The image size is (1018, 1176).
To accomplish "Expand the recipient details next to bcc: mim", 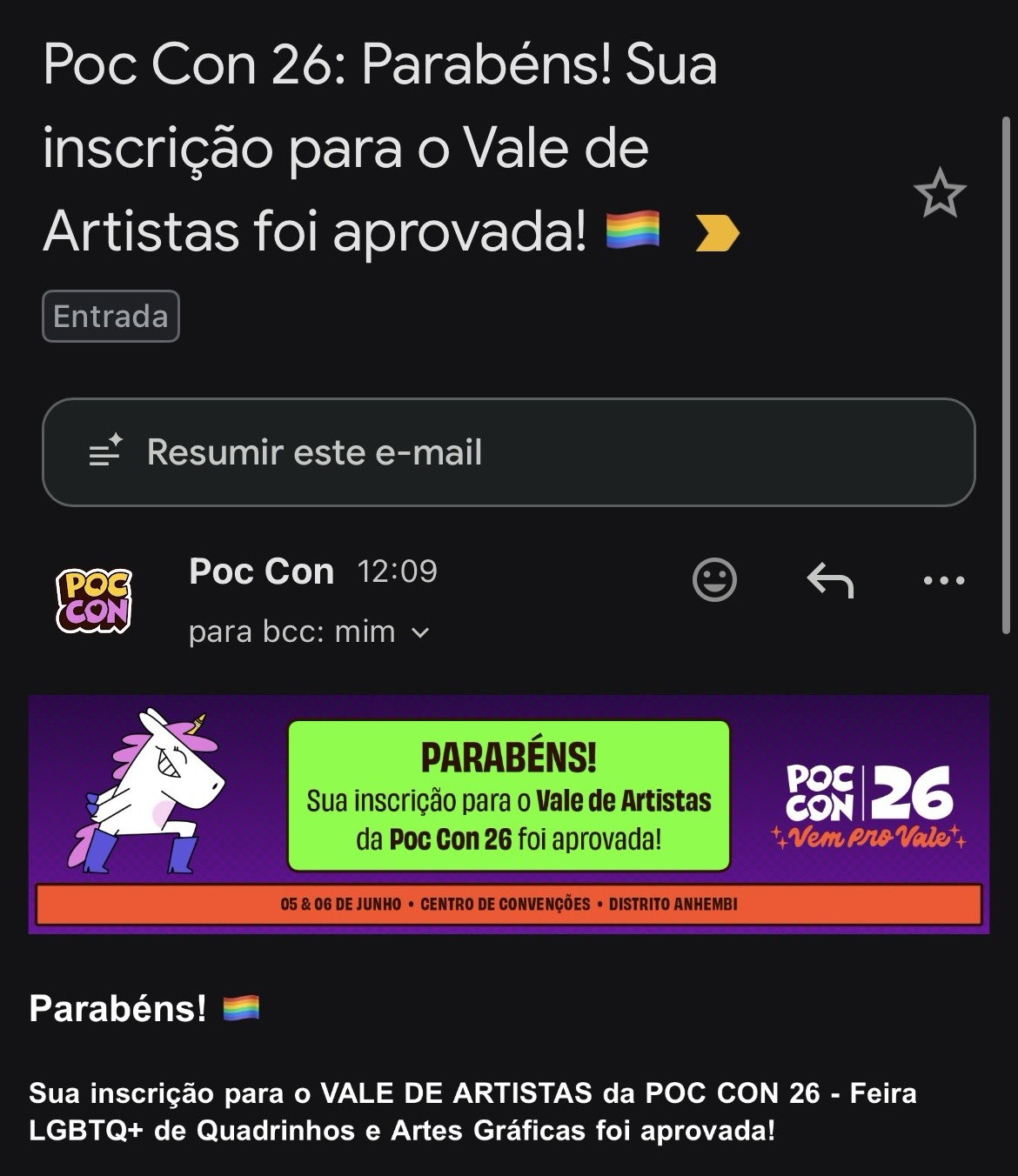I will click(420, 633).
